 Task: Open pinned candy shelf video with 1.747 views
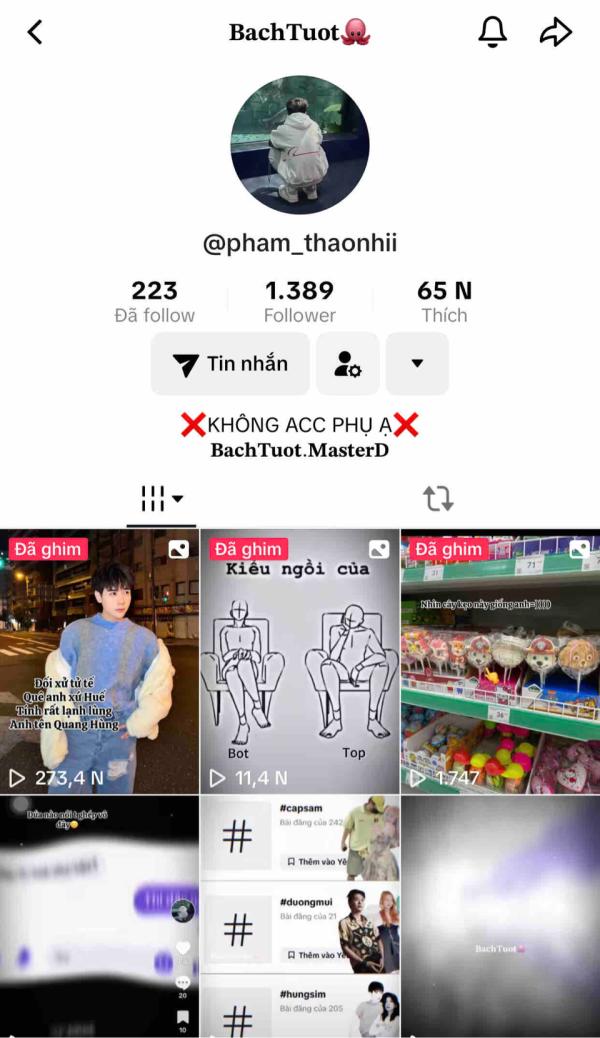click(500, 662)
